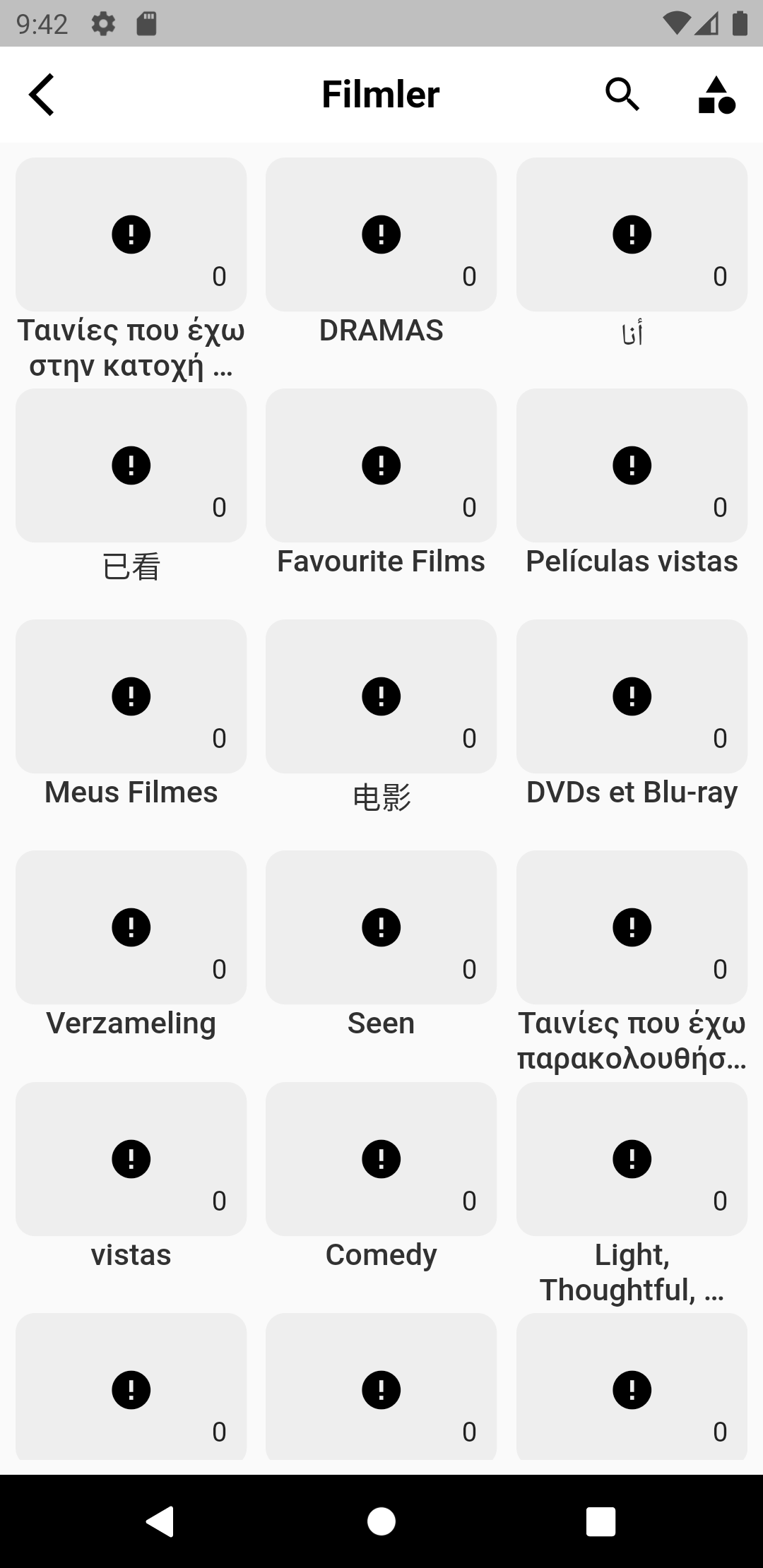
Task: Tap the alert icon on the DRAMAS card
Action: (x=381, y=233)
